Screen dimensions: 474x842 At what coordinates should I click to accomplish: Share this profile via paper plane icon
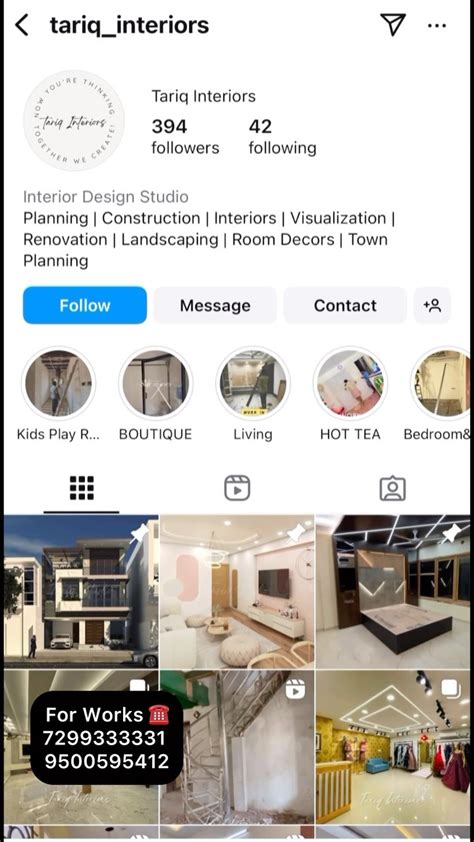[392, 25]
